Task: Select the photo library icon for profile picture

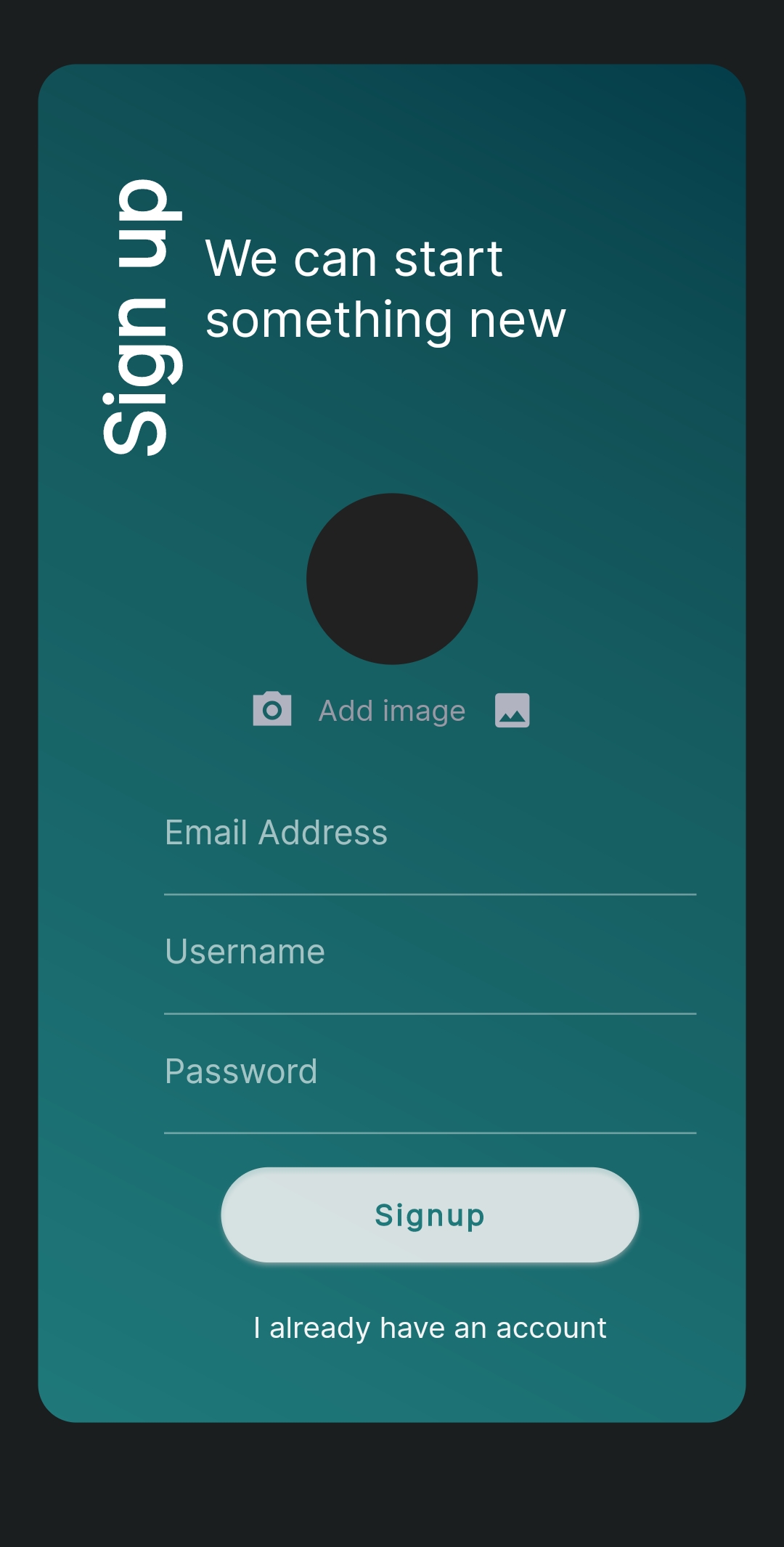Action: [512, 710]
